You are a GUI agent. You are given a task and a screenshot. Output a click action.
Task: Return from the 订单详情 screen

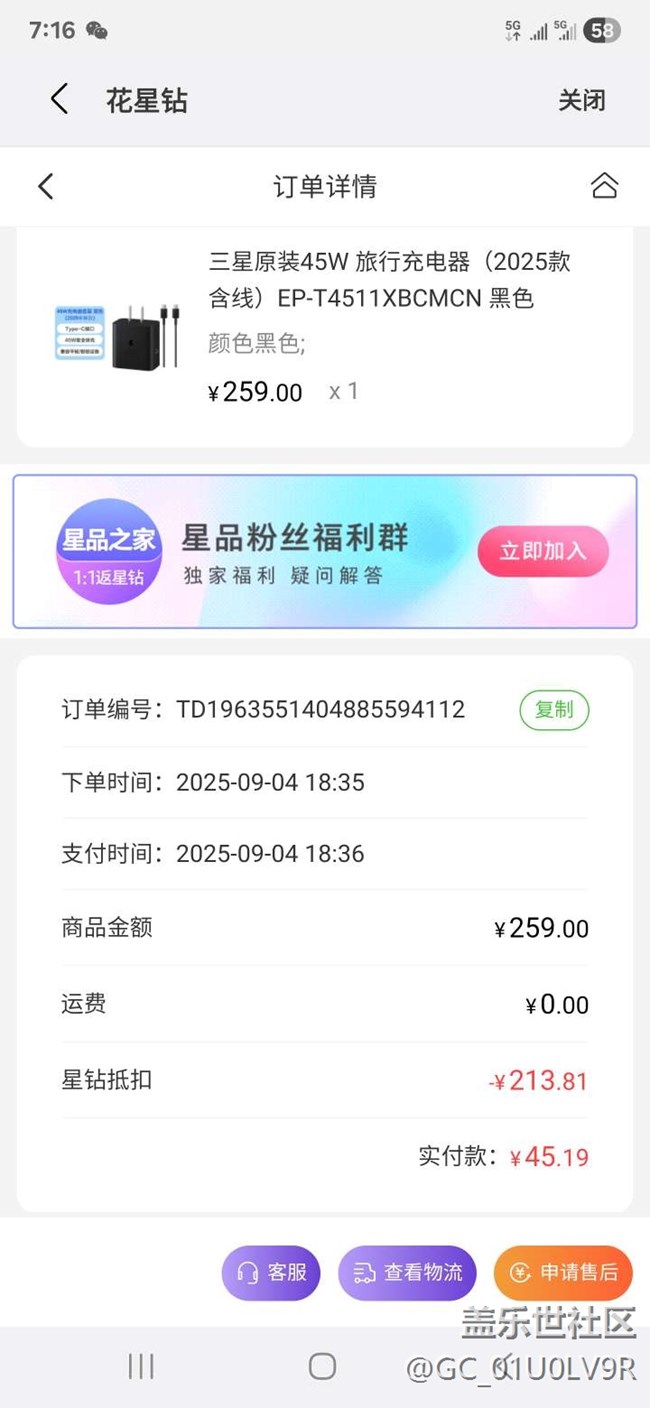pos(45,186)
